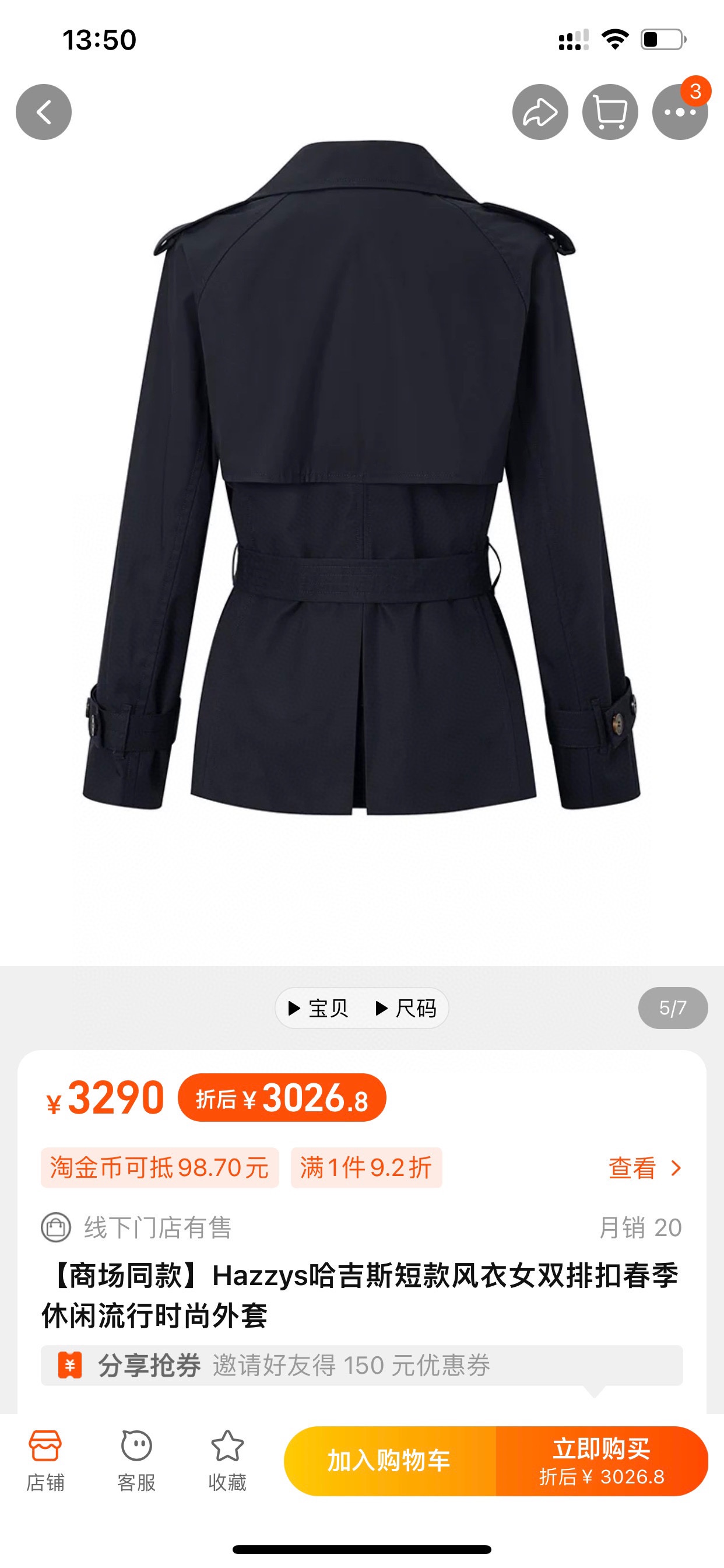Tap 查看 to view discount details
This screenshot has height=1568, width=724.
[x=644, y=1167]
